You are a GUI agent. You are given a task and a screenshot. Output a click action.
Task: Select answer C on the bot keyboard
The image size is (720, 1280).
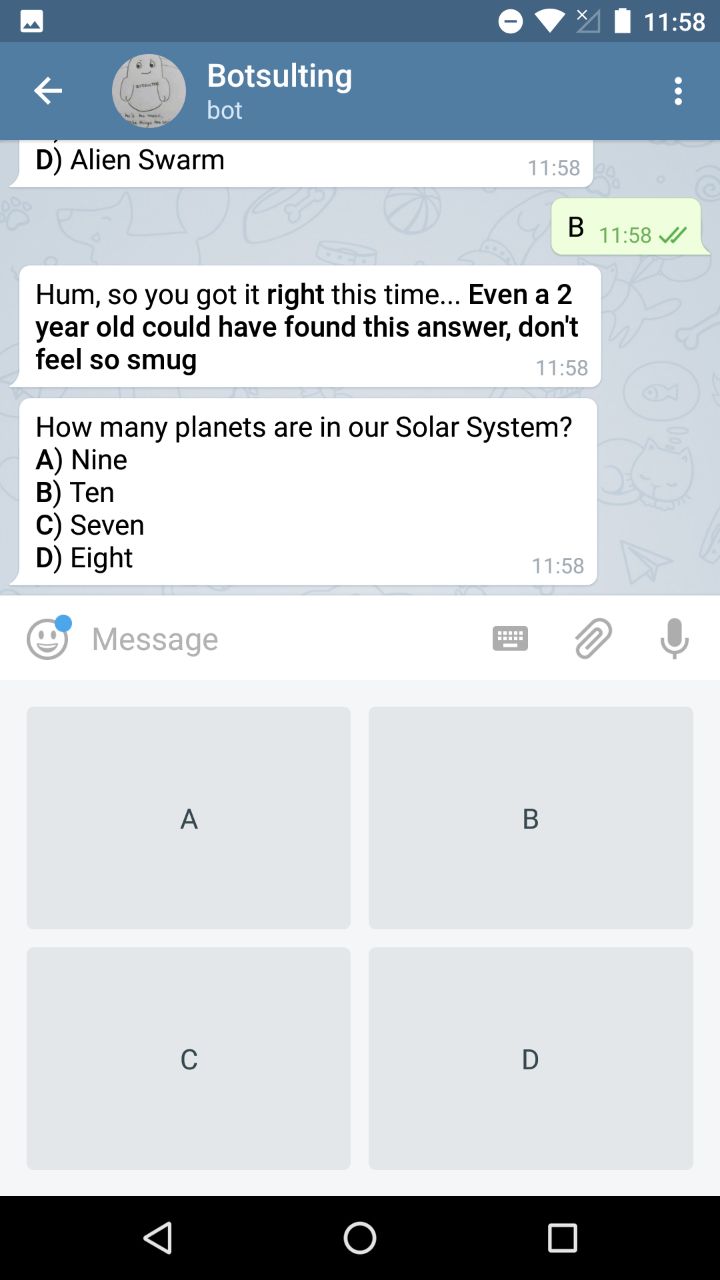pos(189,1058)
